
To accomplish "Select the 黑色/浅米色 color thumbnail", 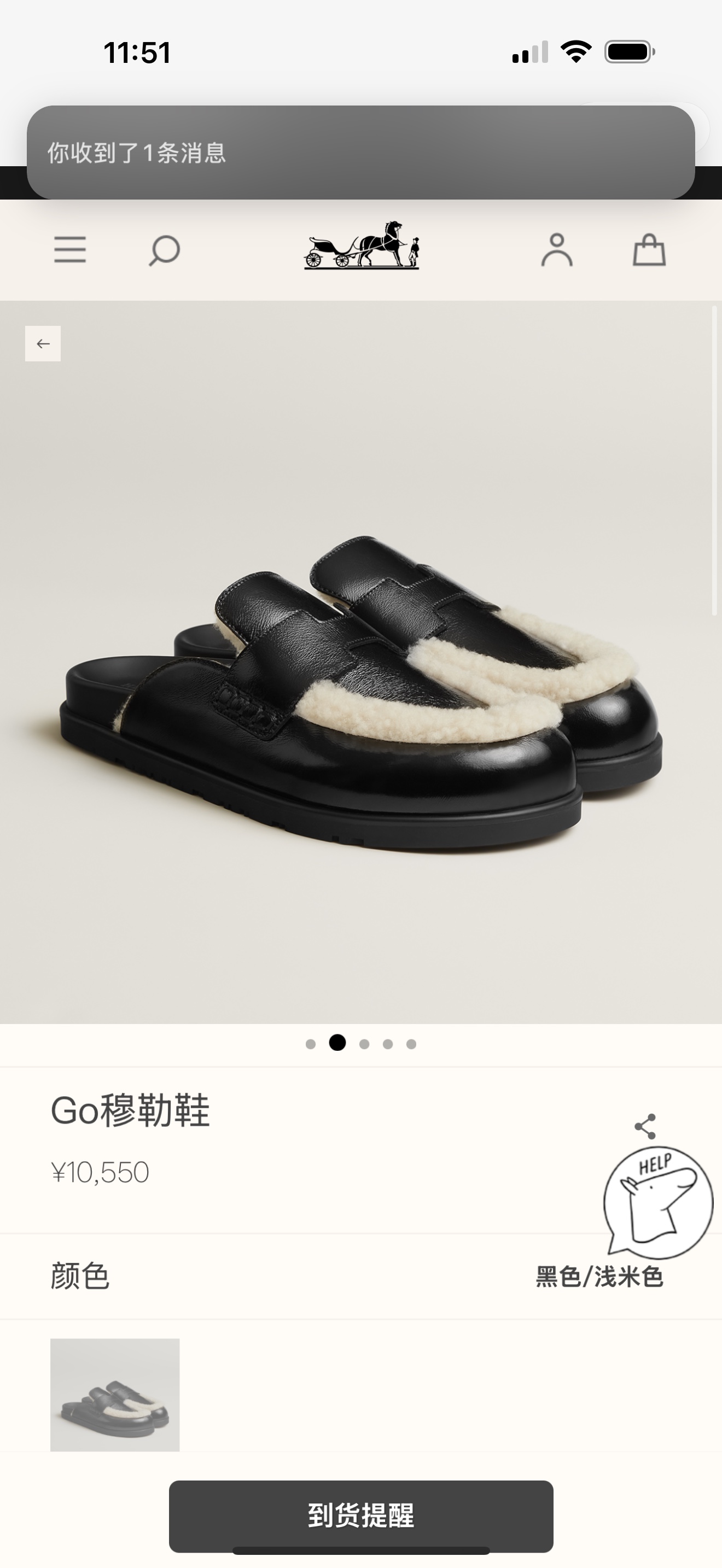I will point(115,1395).
